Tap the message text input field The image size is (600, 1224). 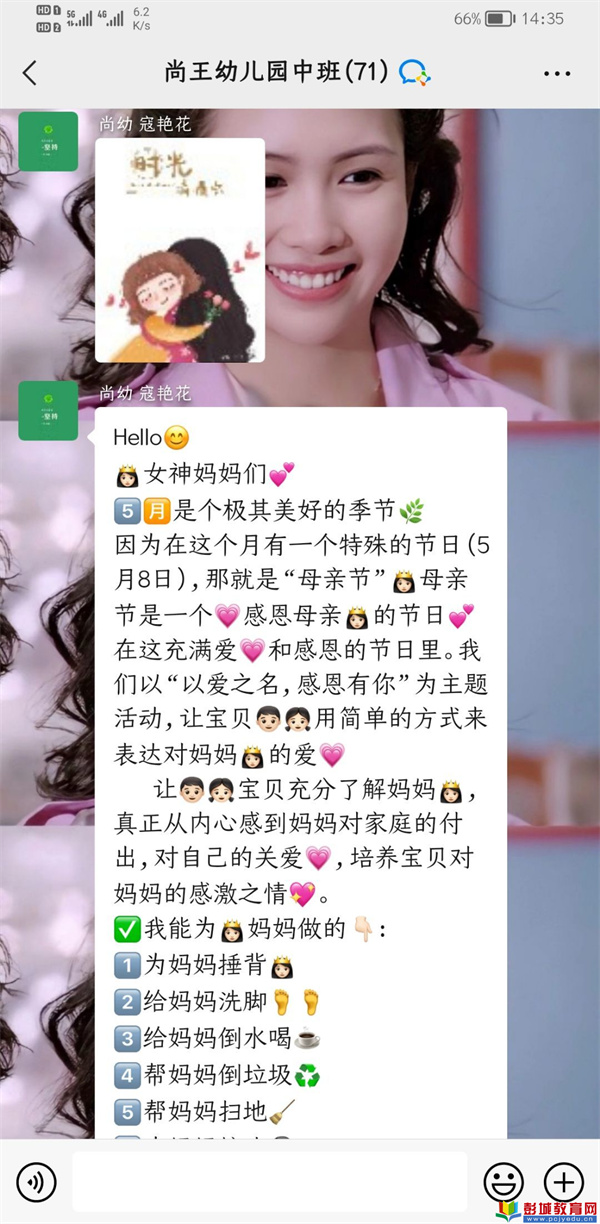(x=269, y=1181)
